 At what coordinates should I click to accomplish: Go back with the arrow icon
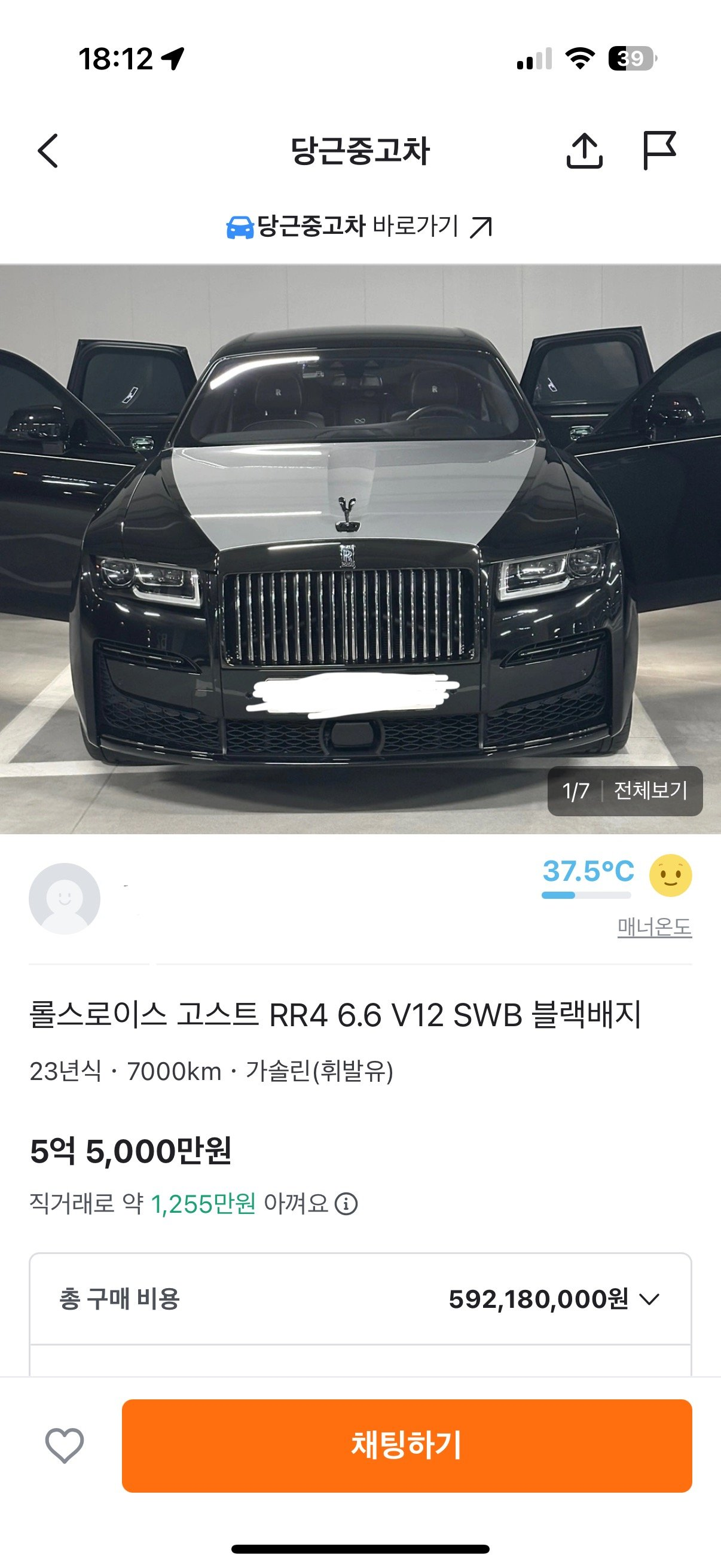click(x=48, y=150)
